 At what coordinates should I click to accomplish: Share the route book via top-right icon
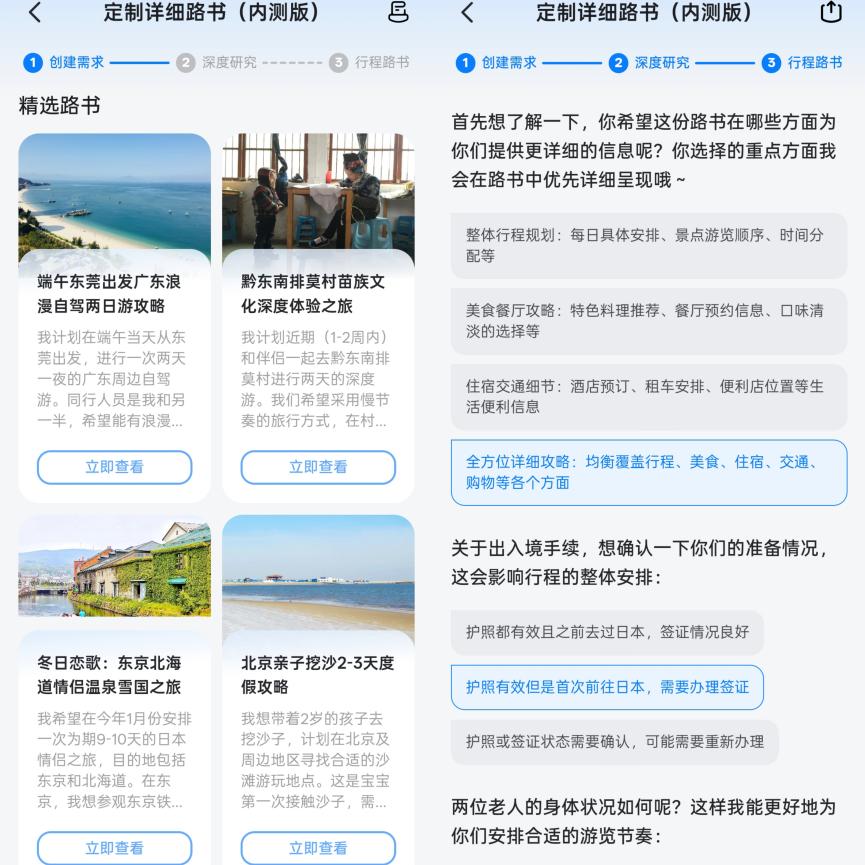click(830, 13)
